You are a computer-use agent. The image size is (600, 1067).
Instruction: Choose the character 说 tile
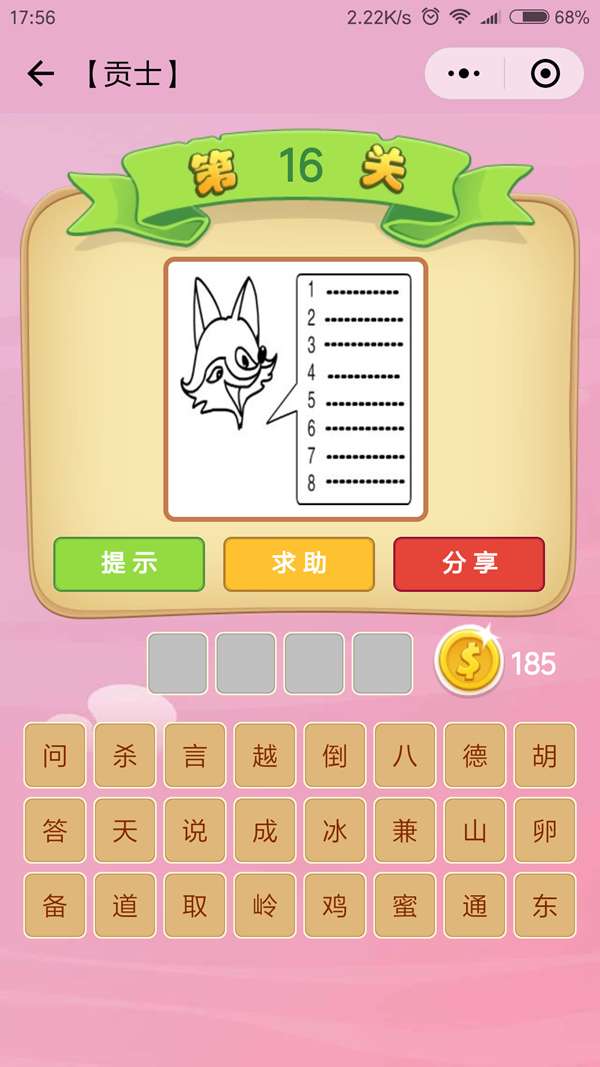point(195,830)
